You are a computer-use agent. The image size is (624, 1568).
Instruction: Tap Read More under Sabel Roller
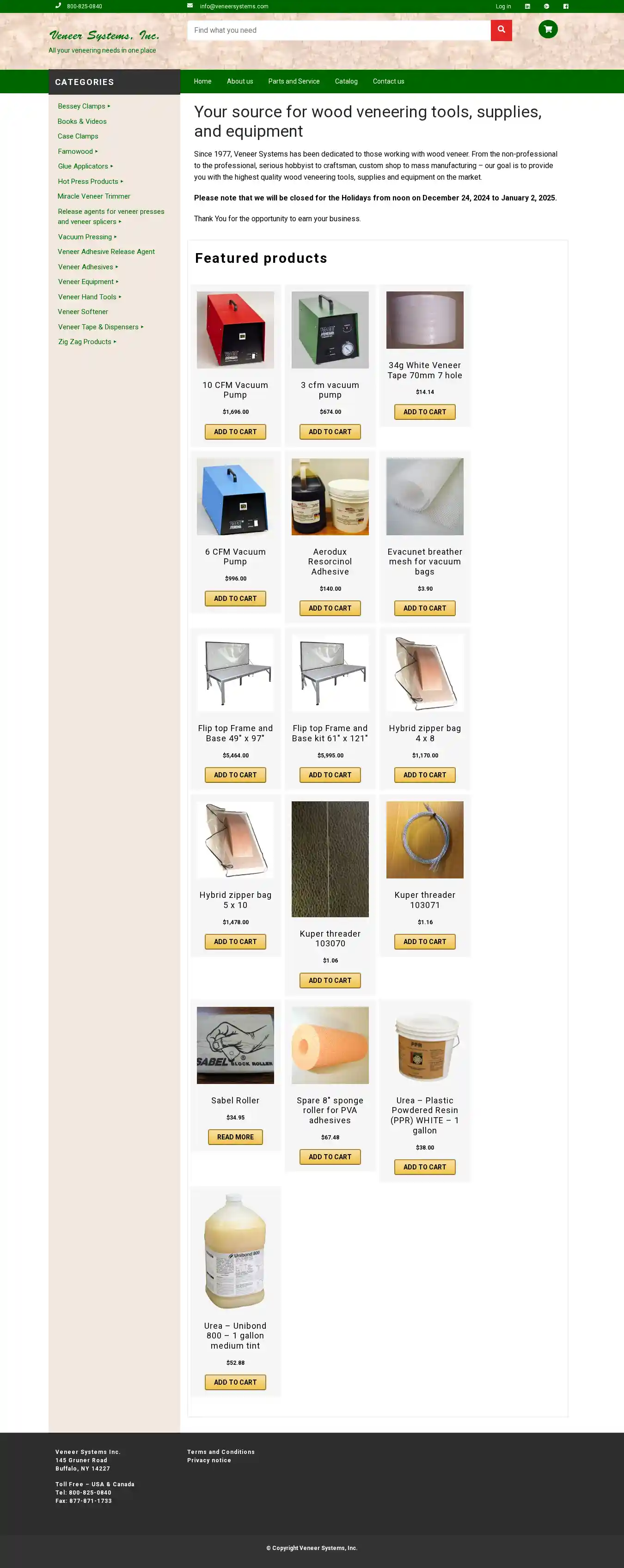click(x=235, y=1137)
